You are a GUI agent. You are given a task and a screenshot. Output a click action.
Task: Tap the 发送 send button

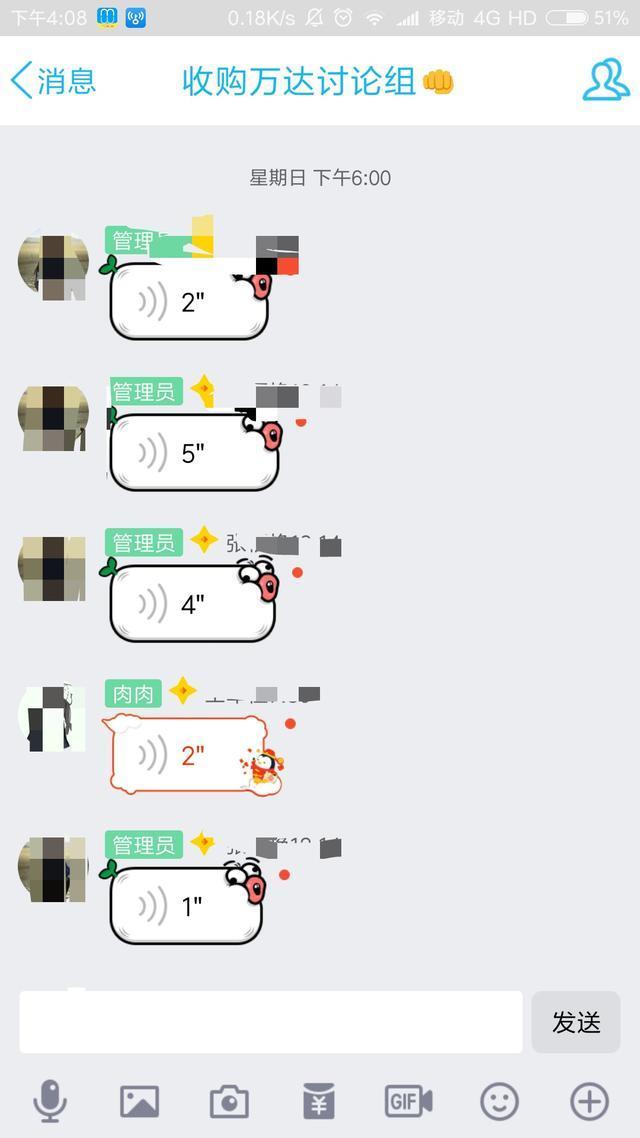click(576, 1022)
